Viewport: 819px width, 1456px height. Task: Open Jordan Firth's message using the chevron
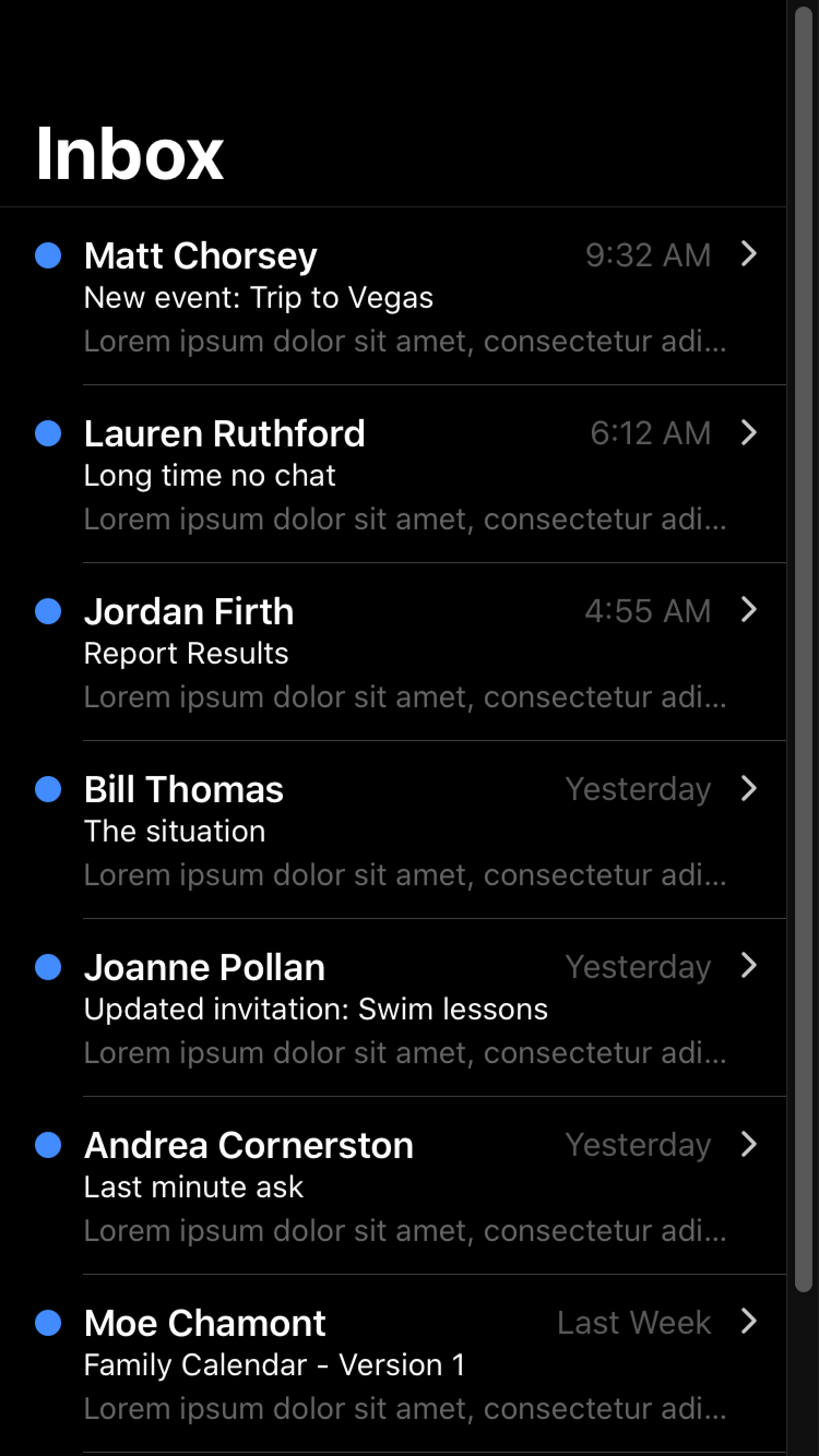click(x=751, y=609)
